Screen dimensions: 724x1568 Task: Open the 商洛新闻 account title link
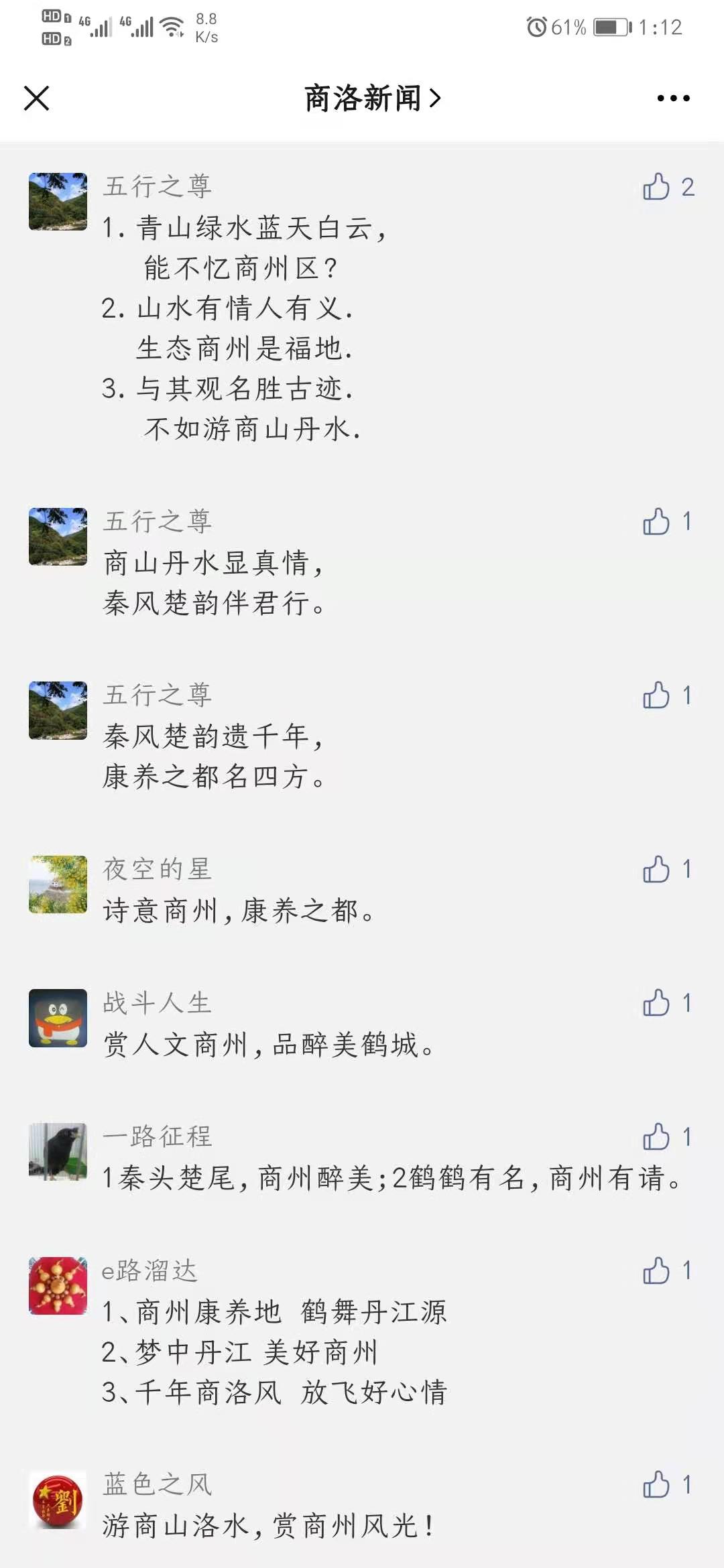[372, 99]
